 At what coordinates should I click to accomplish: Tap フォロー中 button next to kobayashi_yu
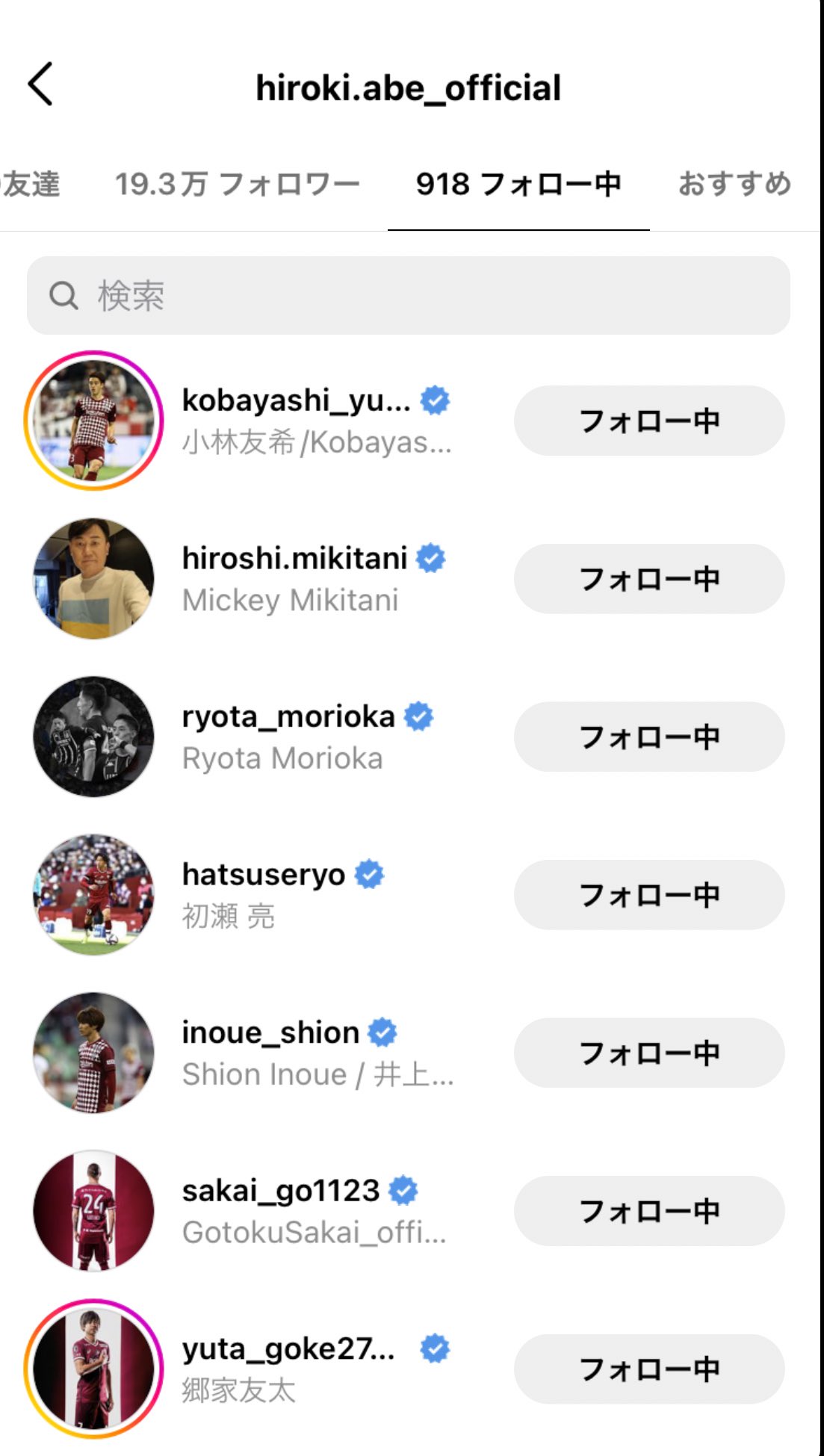(648, 421)
